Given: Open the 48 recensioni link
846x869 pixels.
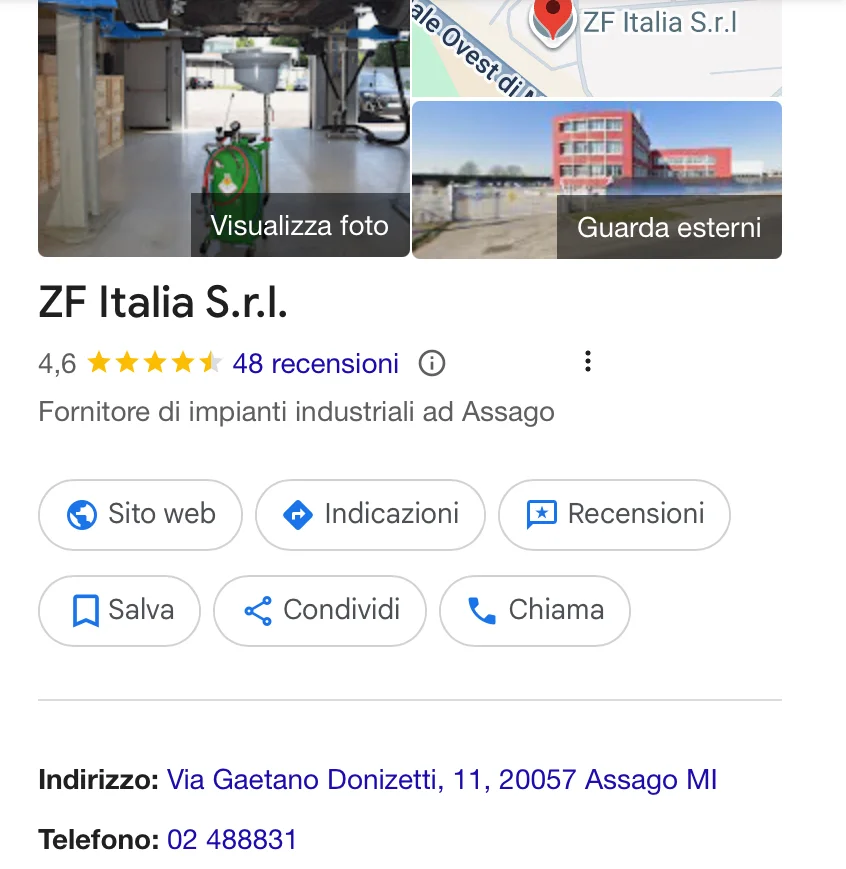Looking at the screenshot, I should [x=315, y=363].
